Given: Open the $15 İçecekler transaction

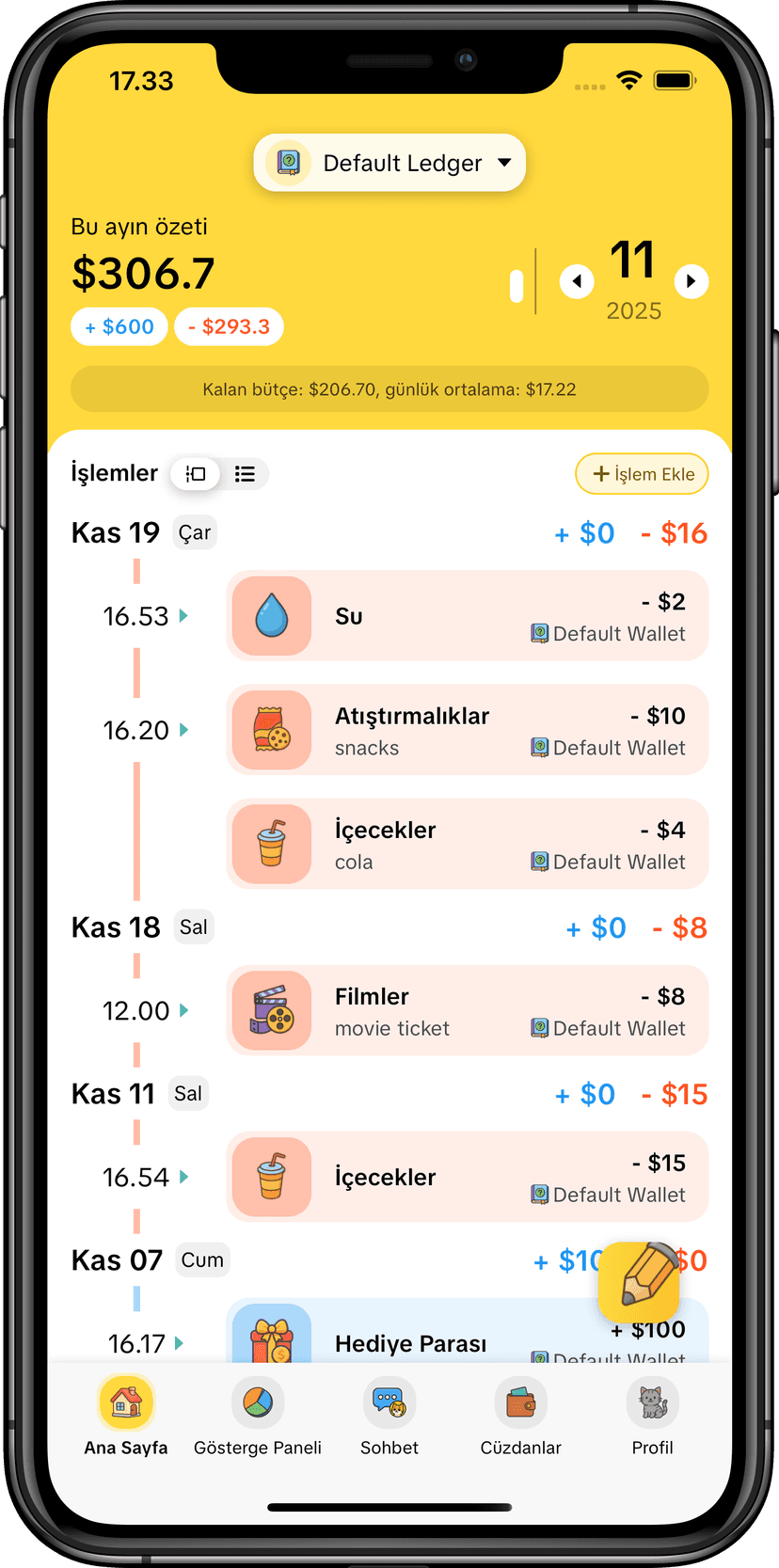Looking at the screenshot, I should pos(467,1177).
